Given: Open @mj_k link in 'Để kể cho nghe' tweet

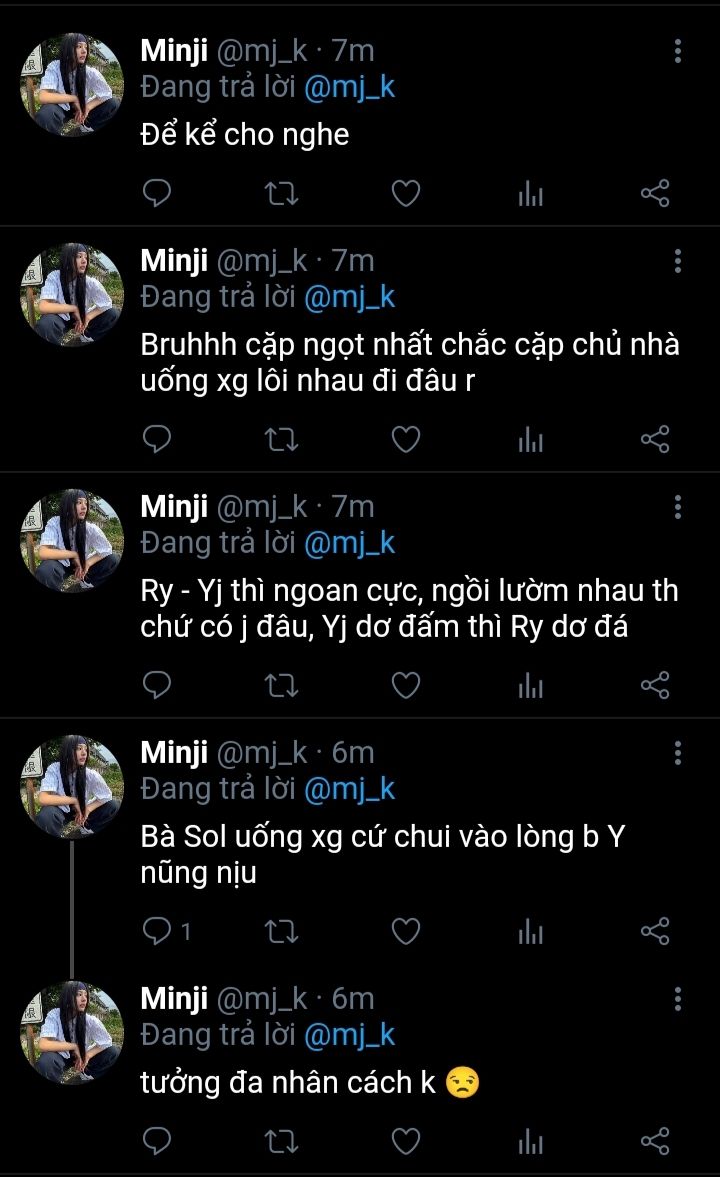Looking at the screenshot, I should tap(349, 87).
